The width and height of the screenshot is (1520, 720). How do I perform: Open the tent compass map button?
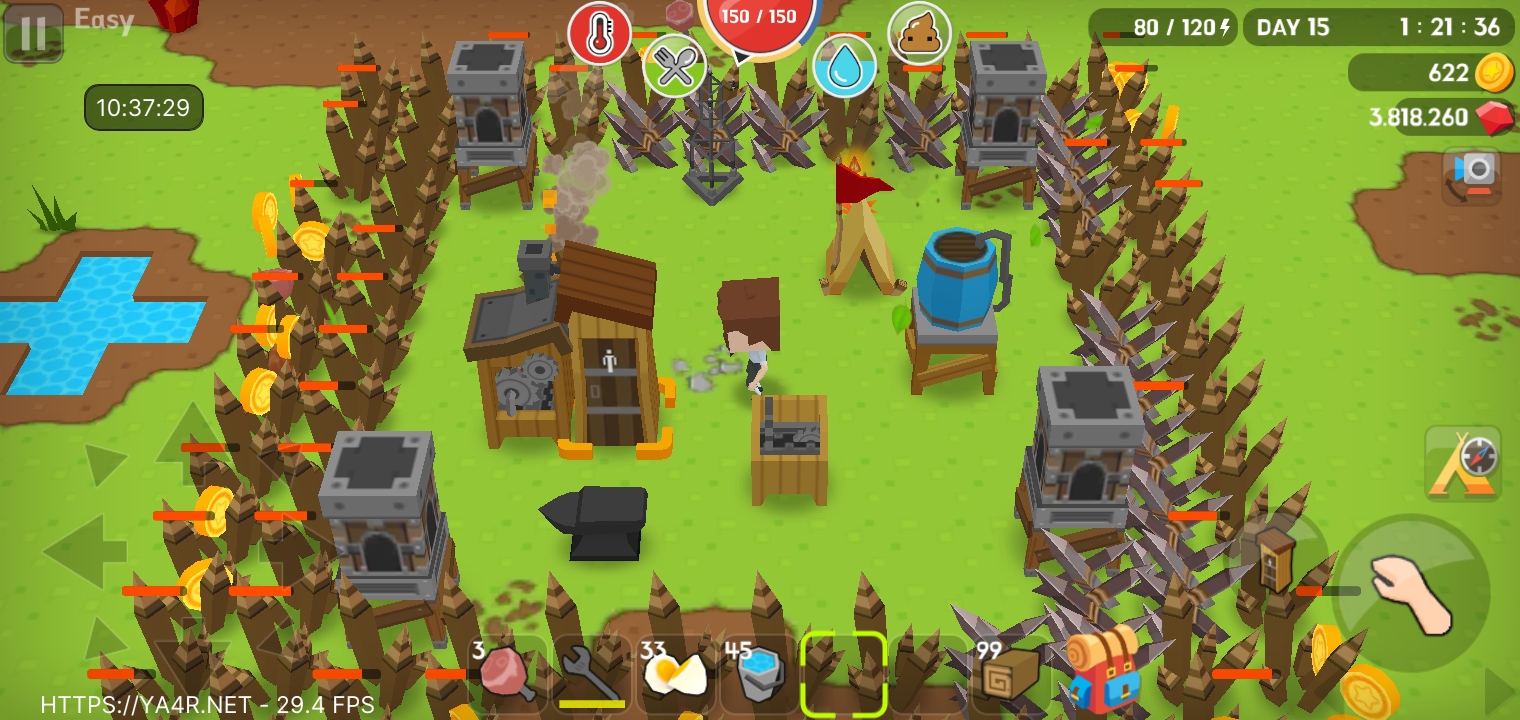[1462, 463]
